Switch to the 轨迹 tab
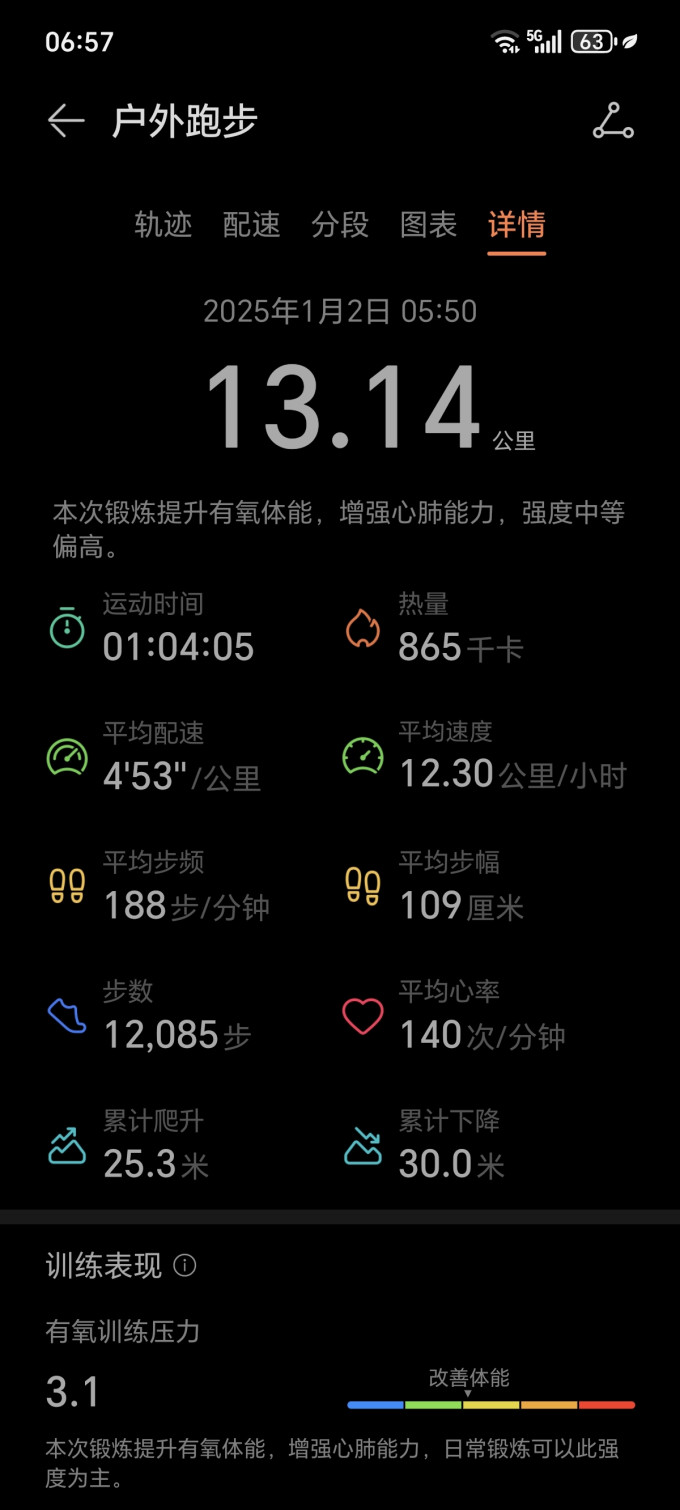 coord(163,225)
